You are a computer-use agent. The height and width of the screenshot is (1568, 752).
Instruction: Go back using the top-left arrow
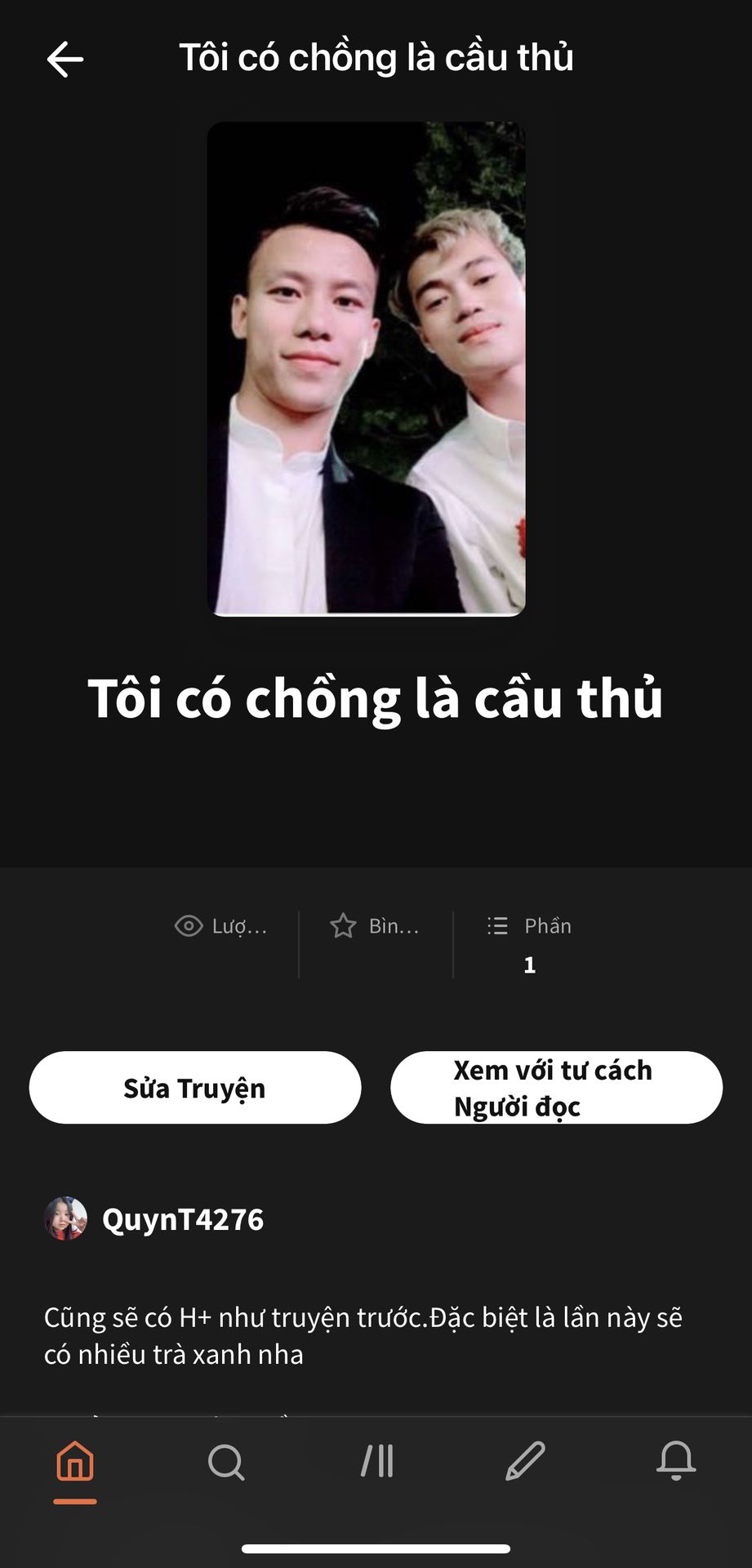coord(65,59)
